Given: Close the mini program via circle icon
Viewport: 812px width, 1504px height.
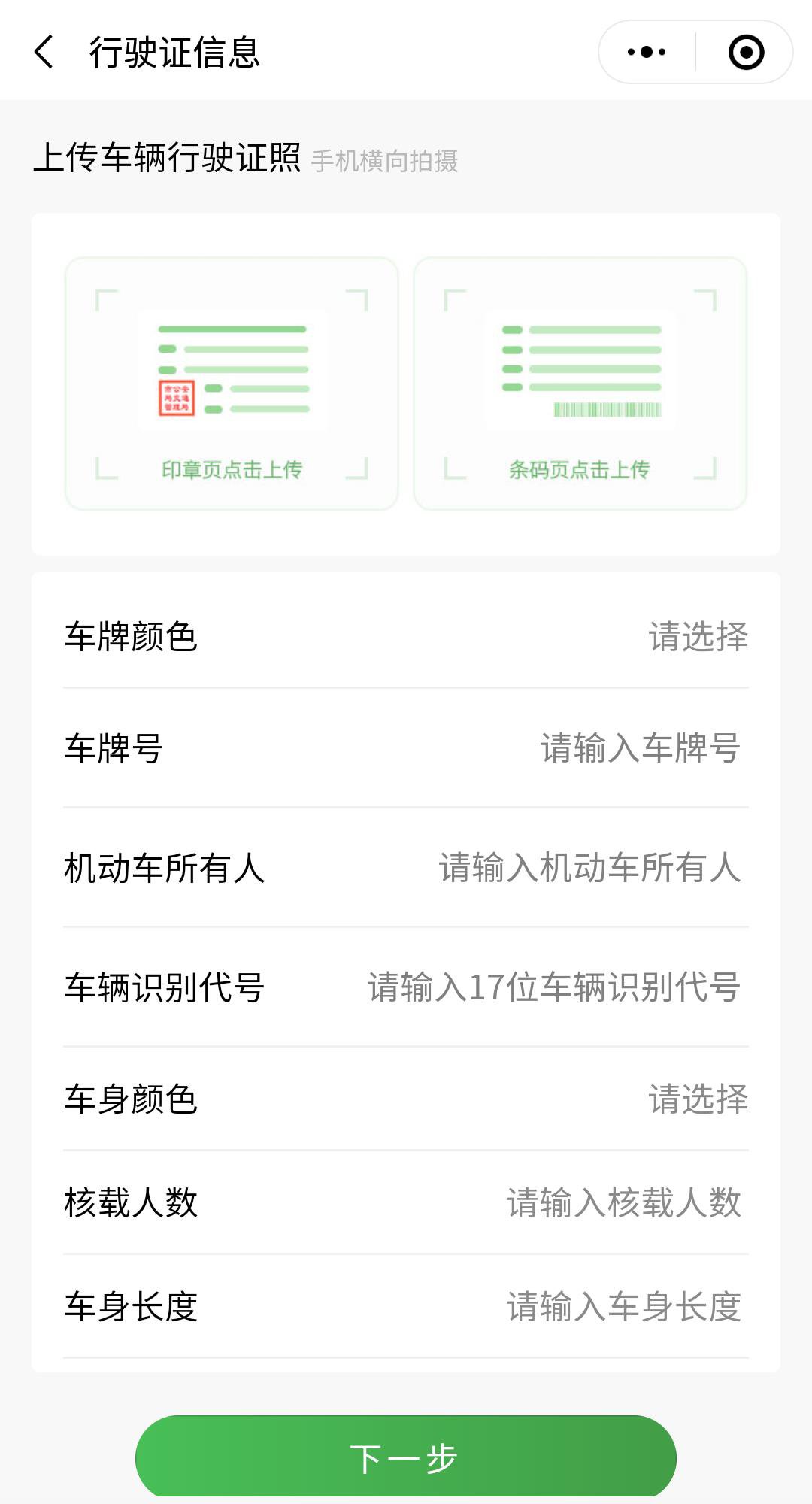Looking at the screenshot, I should [746, 53].
